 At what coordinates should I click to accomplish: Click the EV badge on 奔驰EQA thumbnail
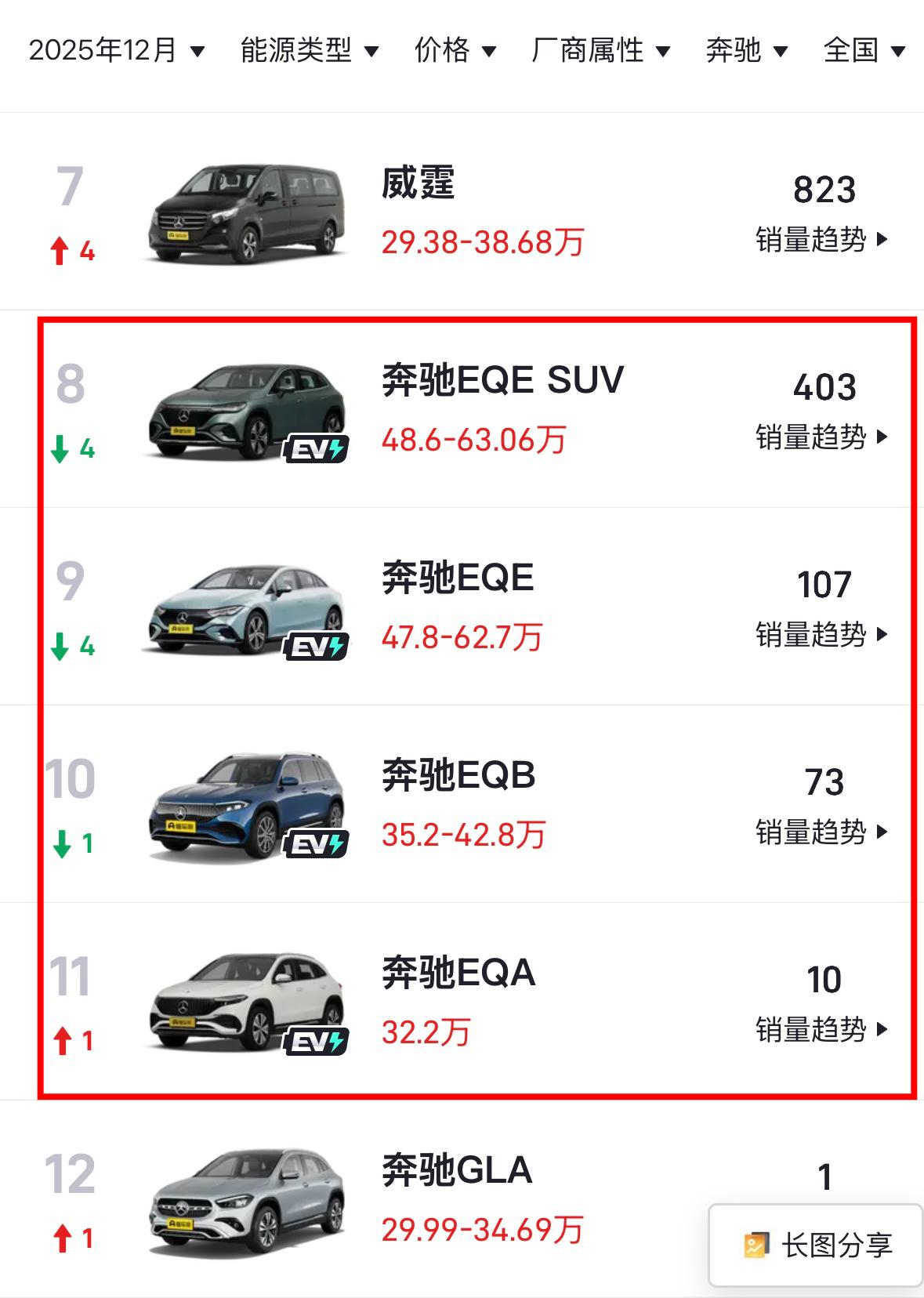coord(315,1042)
